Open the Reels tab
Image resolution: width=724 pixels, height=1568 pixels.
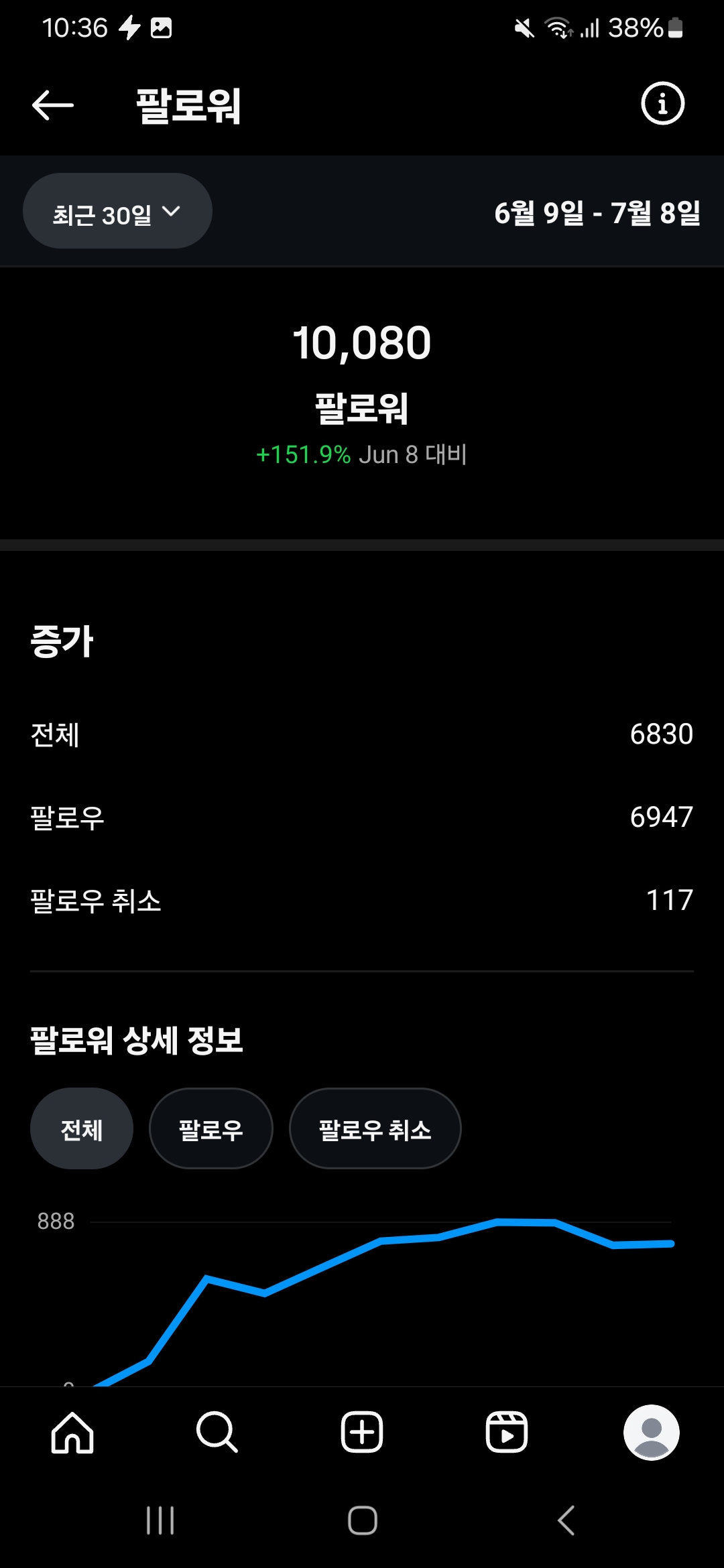click(507, 1433)
